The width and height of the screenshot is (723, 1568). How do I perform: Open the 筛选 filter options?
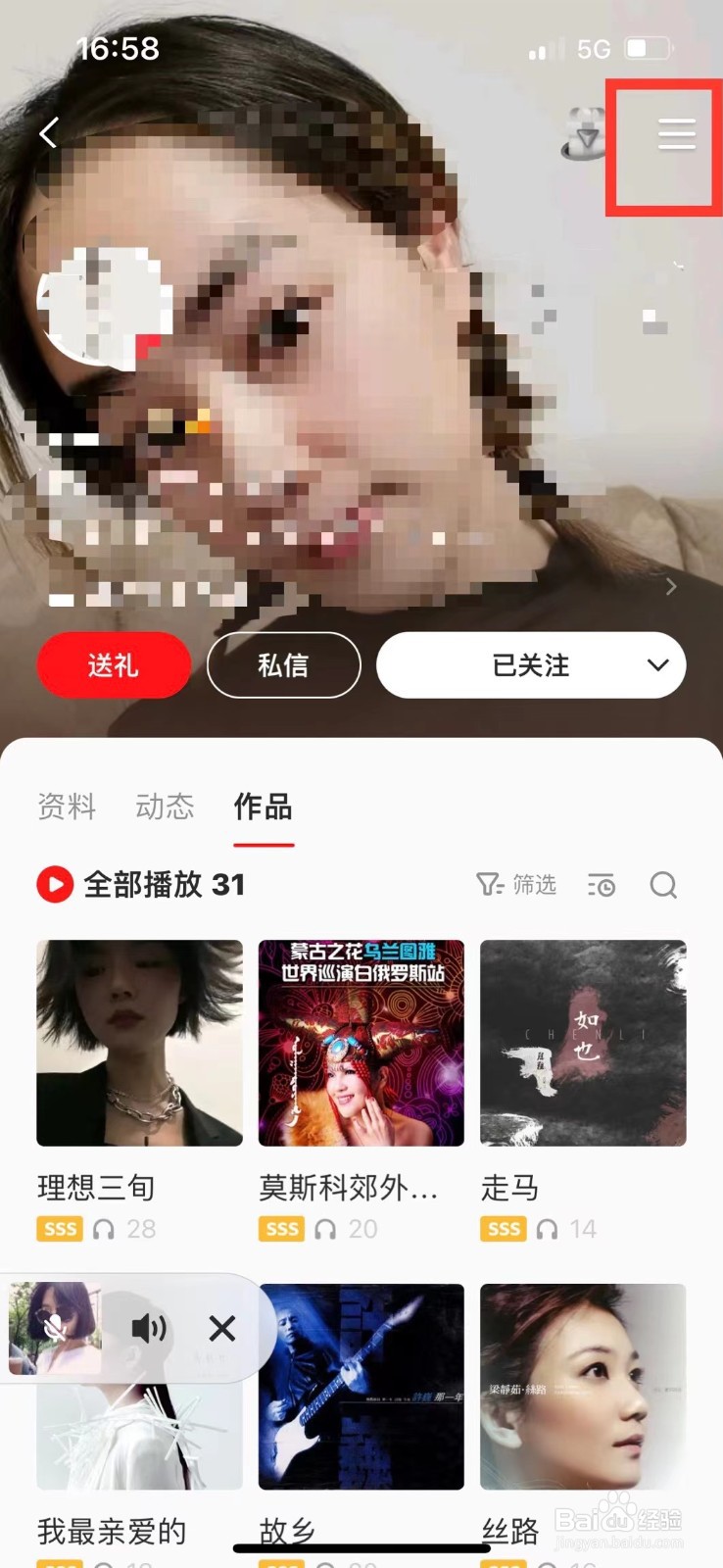tap(518, 885)
